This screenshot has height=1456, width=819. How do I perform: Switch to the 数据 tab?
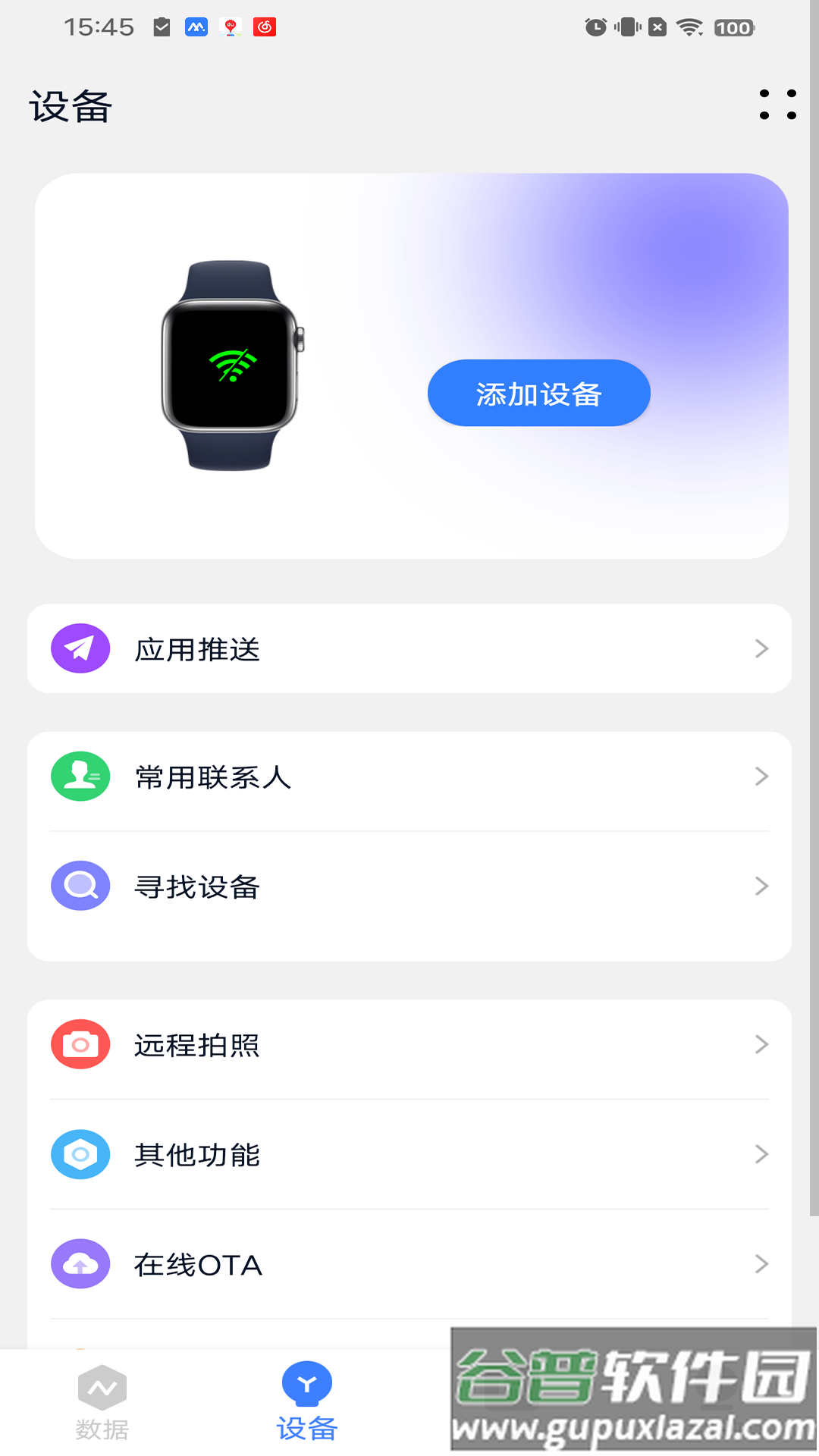[x=102, y=1404]
